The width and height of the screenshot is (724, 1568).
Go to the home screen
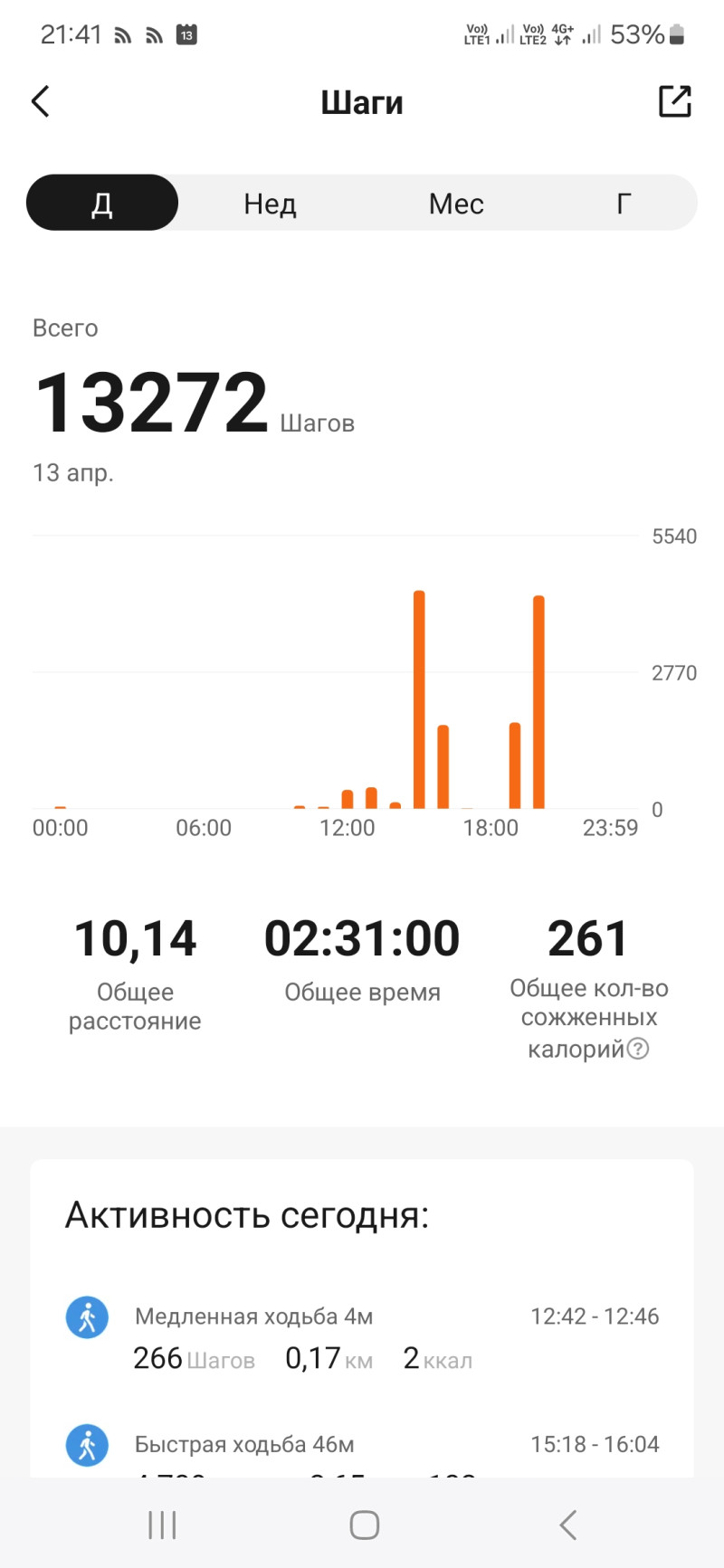[364, 1525]
